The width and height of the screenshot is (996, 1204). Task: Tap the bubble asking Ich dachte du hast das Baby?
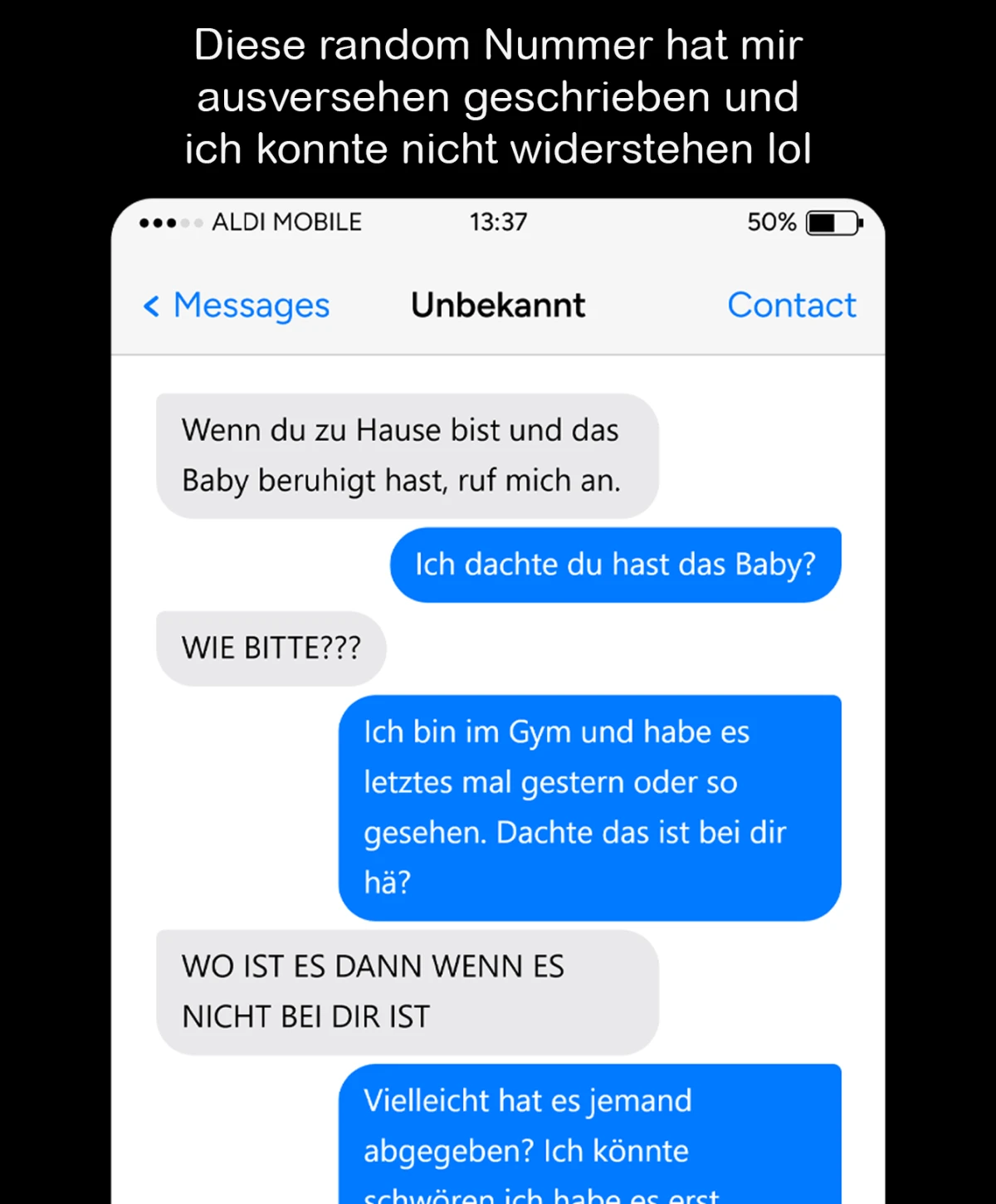615,564
